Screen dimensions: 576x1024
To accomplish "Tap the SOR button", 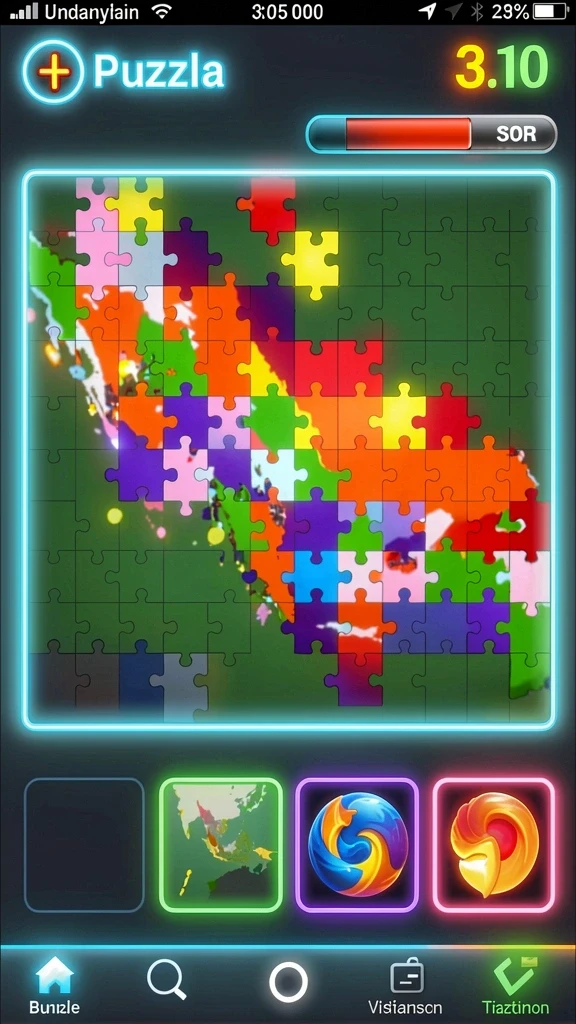I will 516,134.
